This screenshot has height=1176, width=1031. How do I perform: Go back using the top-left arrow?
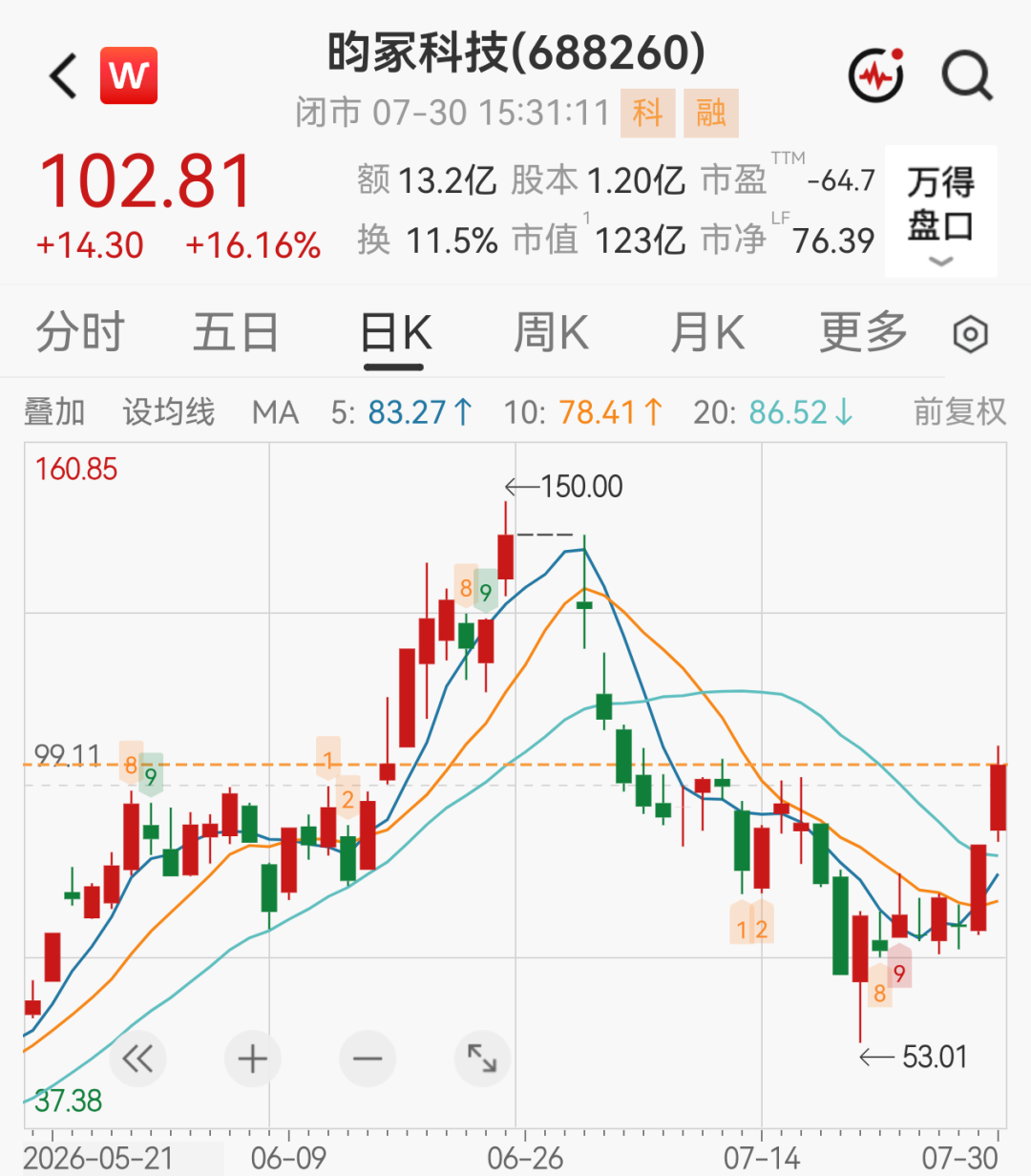click(64, 76)
